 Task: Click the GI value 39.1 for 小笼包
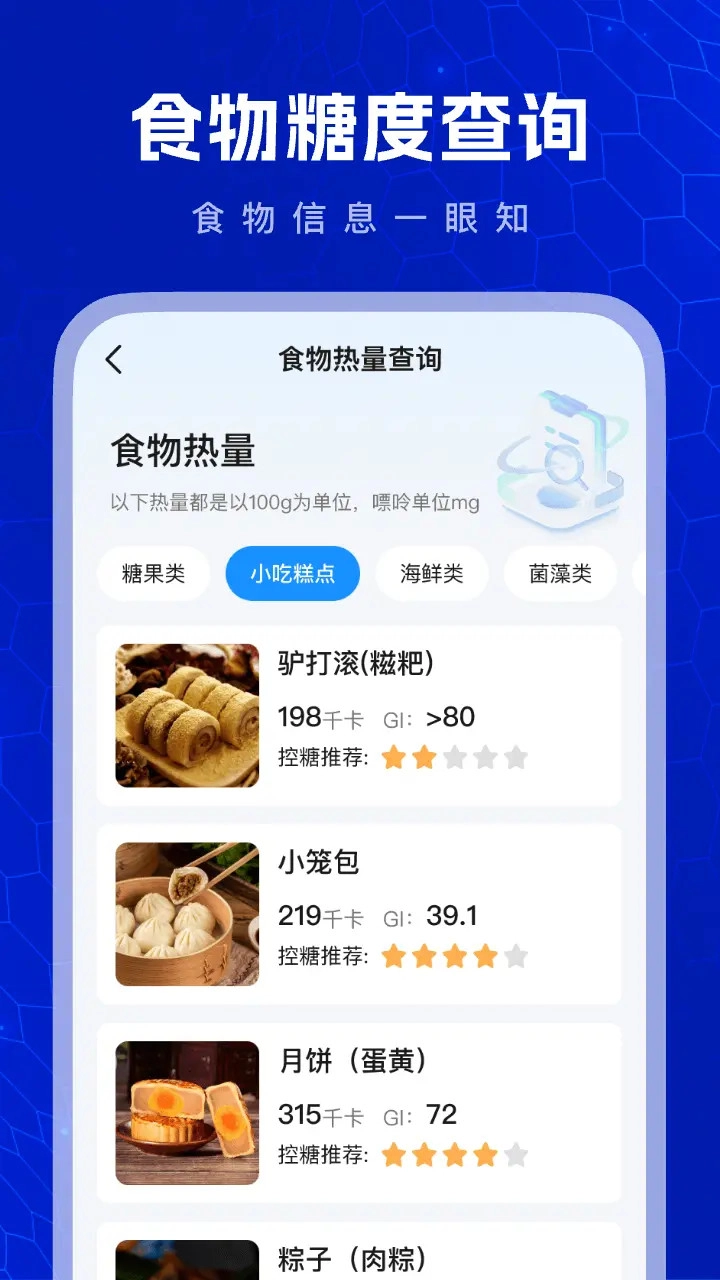click(452, 915)
